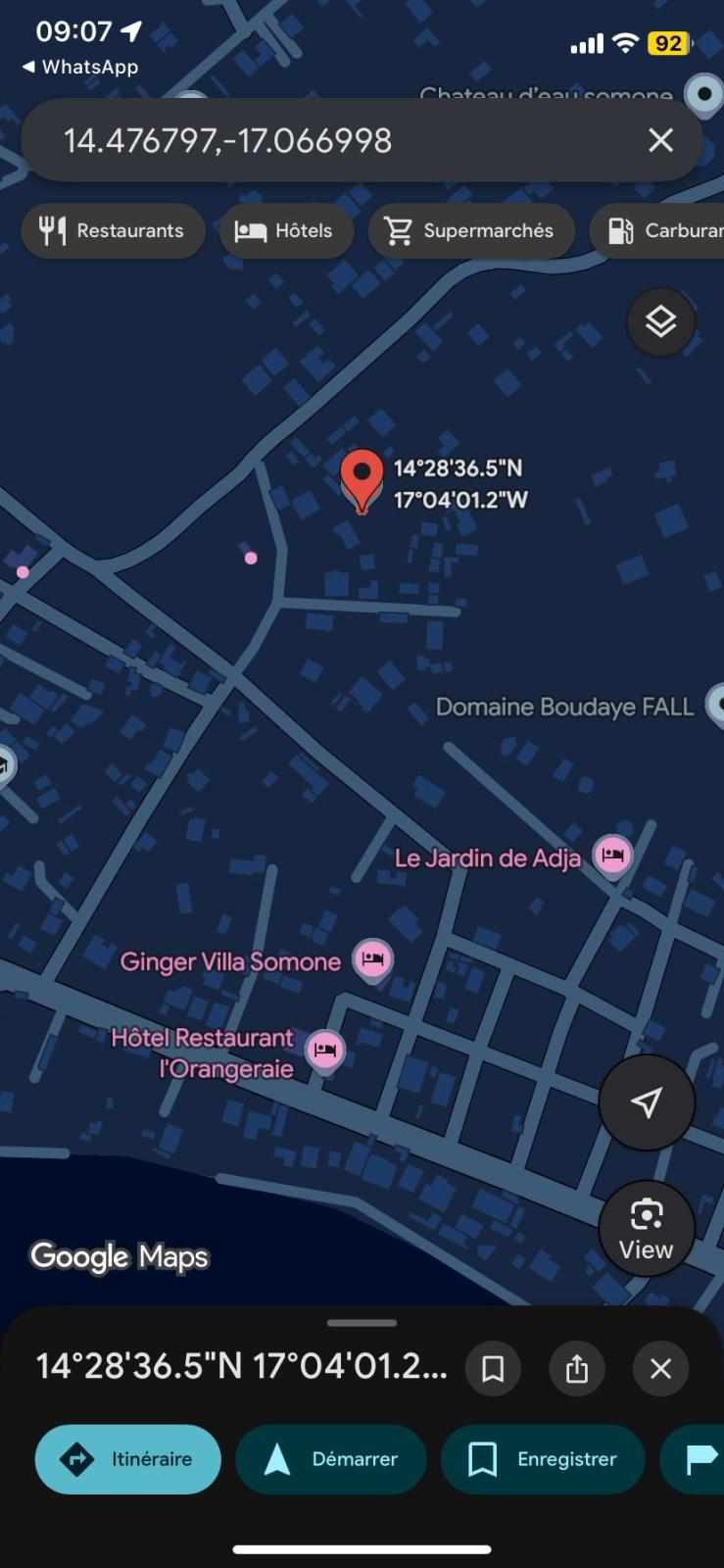This screenshot has width=724, height=1568.
Task: Select the red pin at the searched coordinates
Action: coord(362,479)
